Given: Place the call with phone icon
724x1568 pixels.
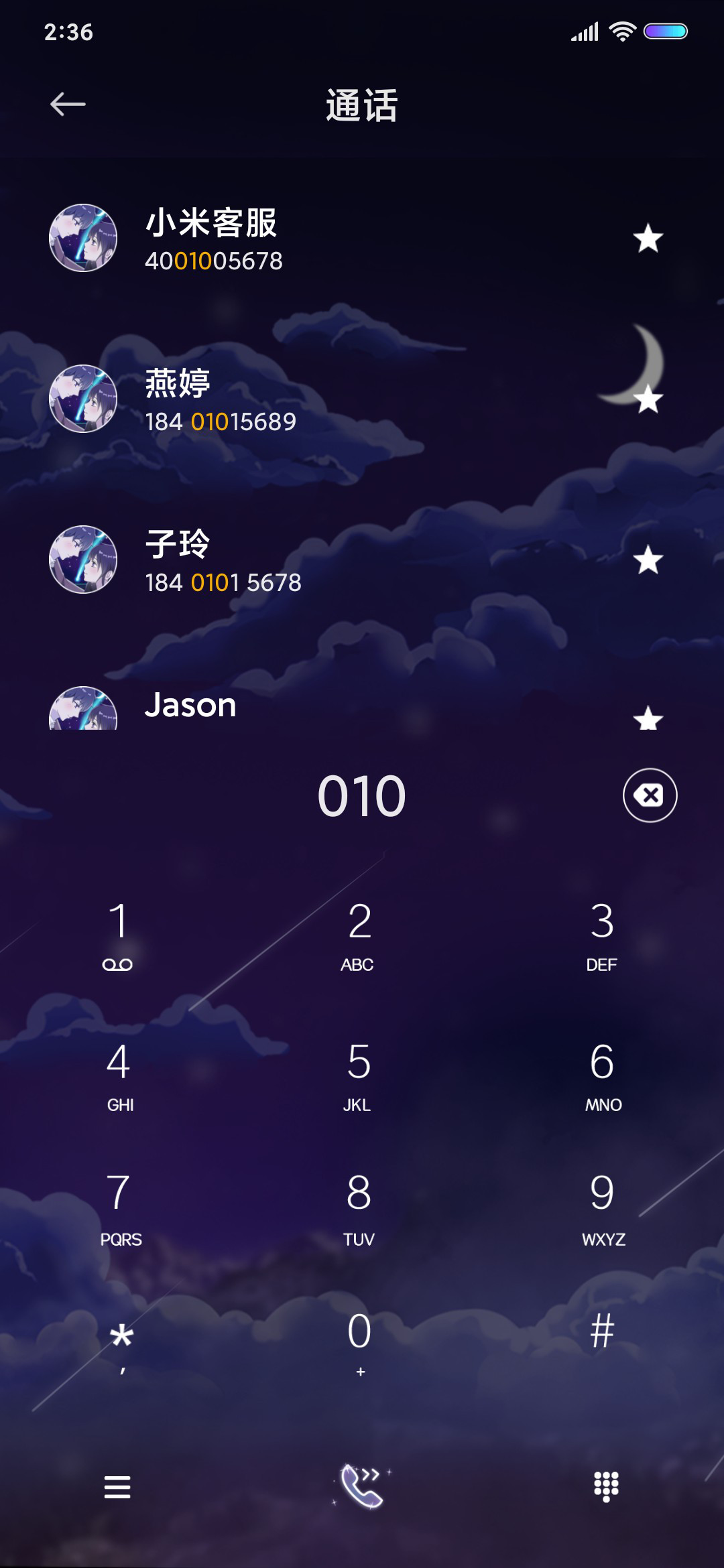Looking at the screenshot, I should coord(362,1486).
